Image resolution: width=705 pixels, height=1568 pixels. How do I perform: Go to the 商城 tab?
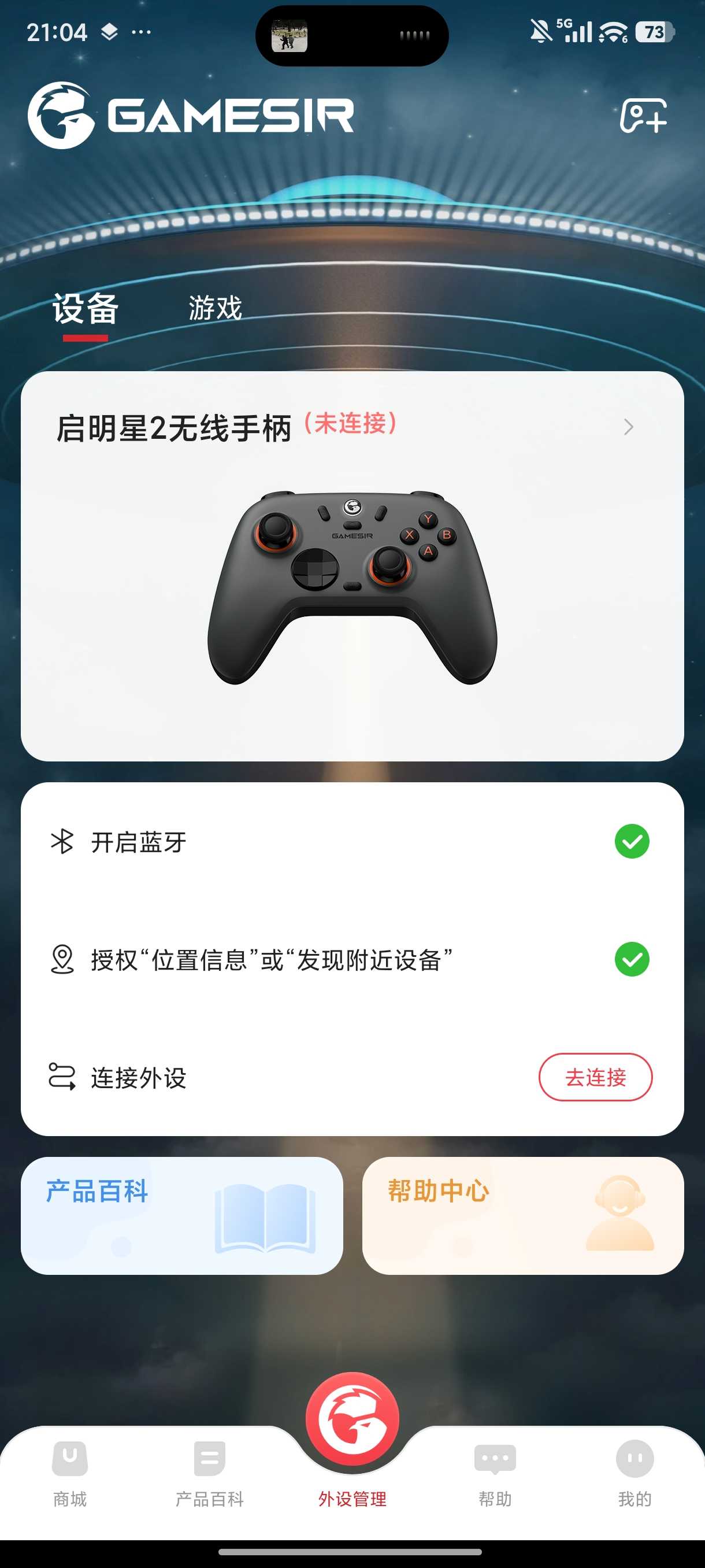[x=70, y=1472]
